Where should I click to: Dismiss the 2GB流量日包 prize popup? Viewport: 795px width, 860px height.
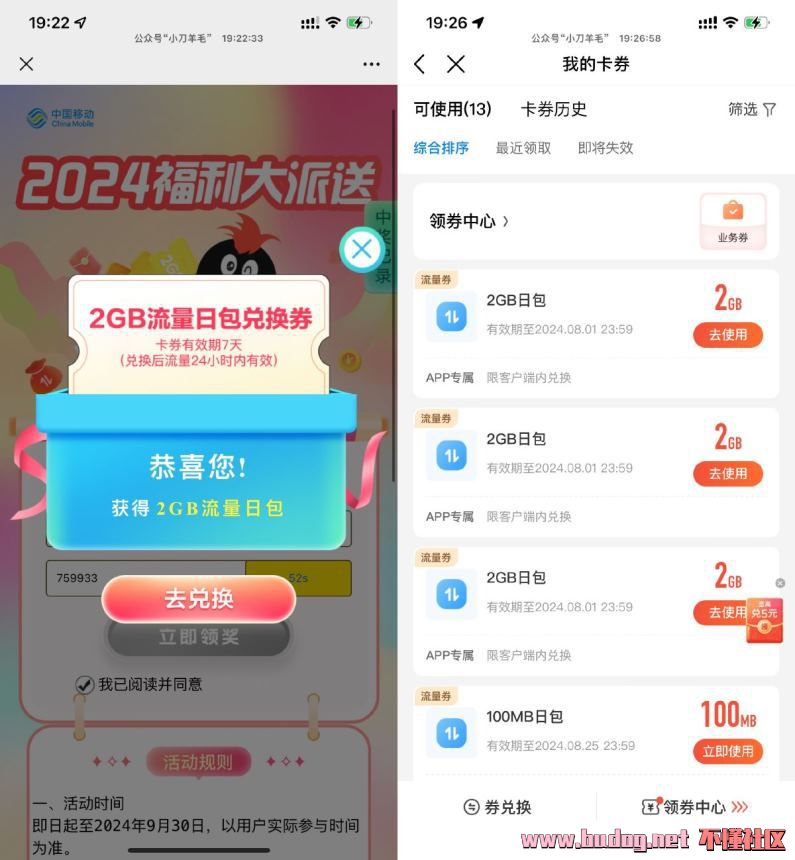362,250
